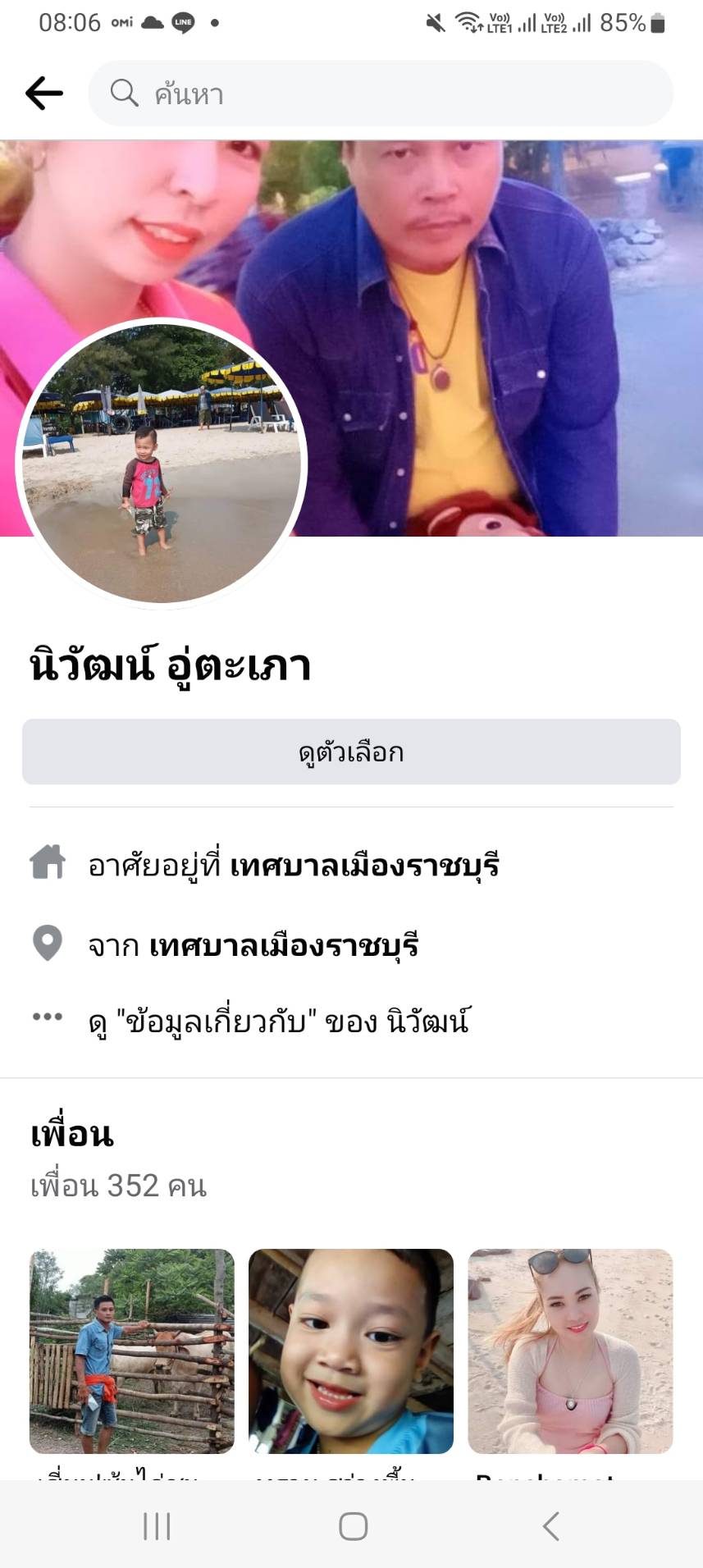Screen dimensions: 703x1568
Task: Open current city เทศบาลเมืองราชบุรี link
Action: [364, 866]
